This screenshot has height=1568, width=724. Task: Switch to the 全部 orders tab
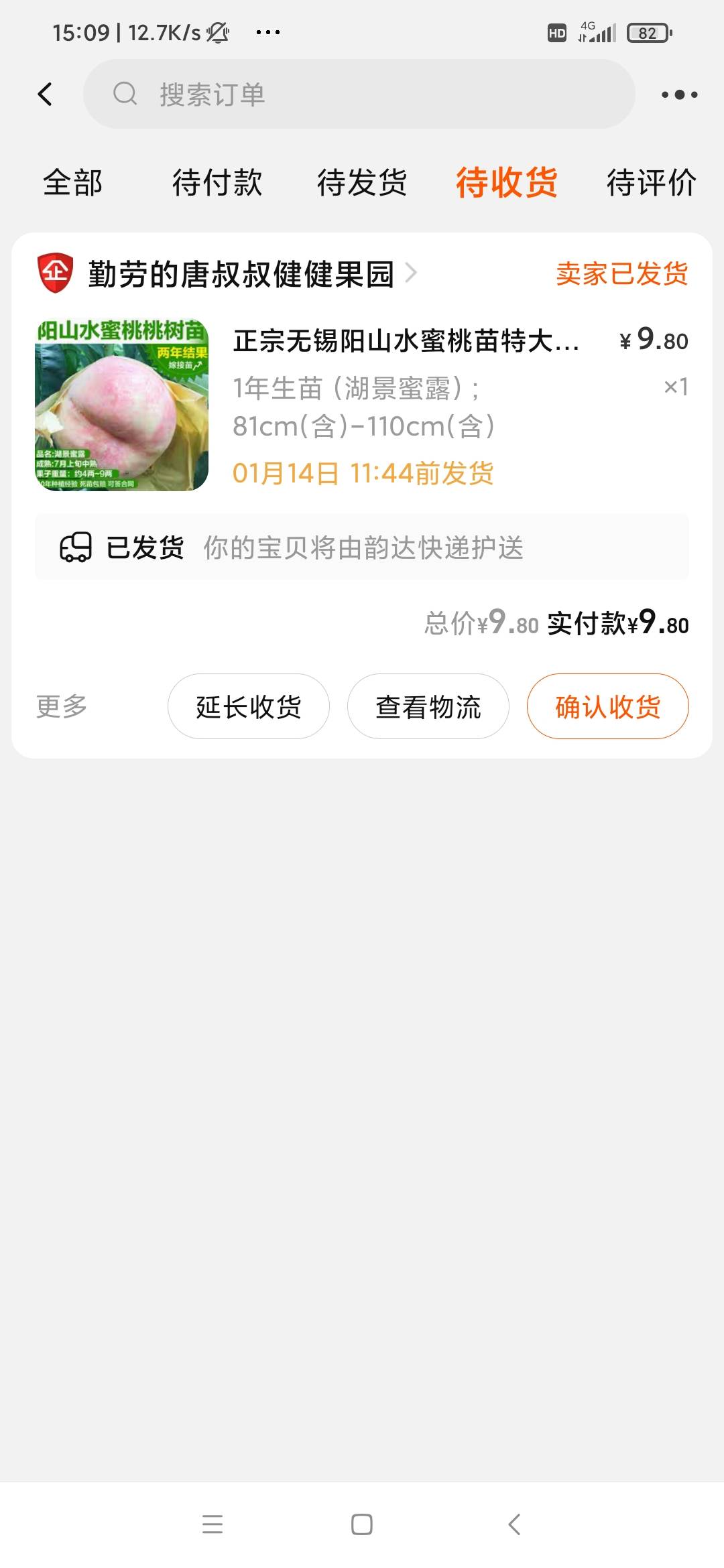coord(72,182)
